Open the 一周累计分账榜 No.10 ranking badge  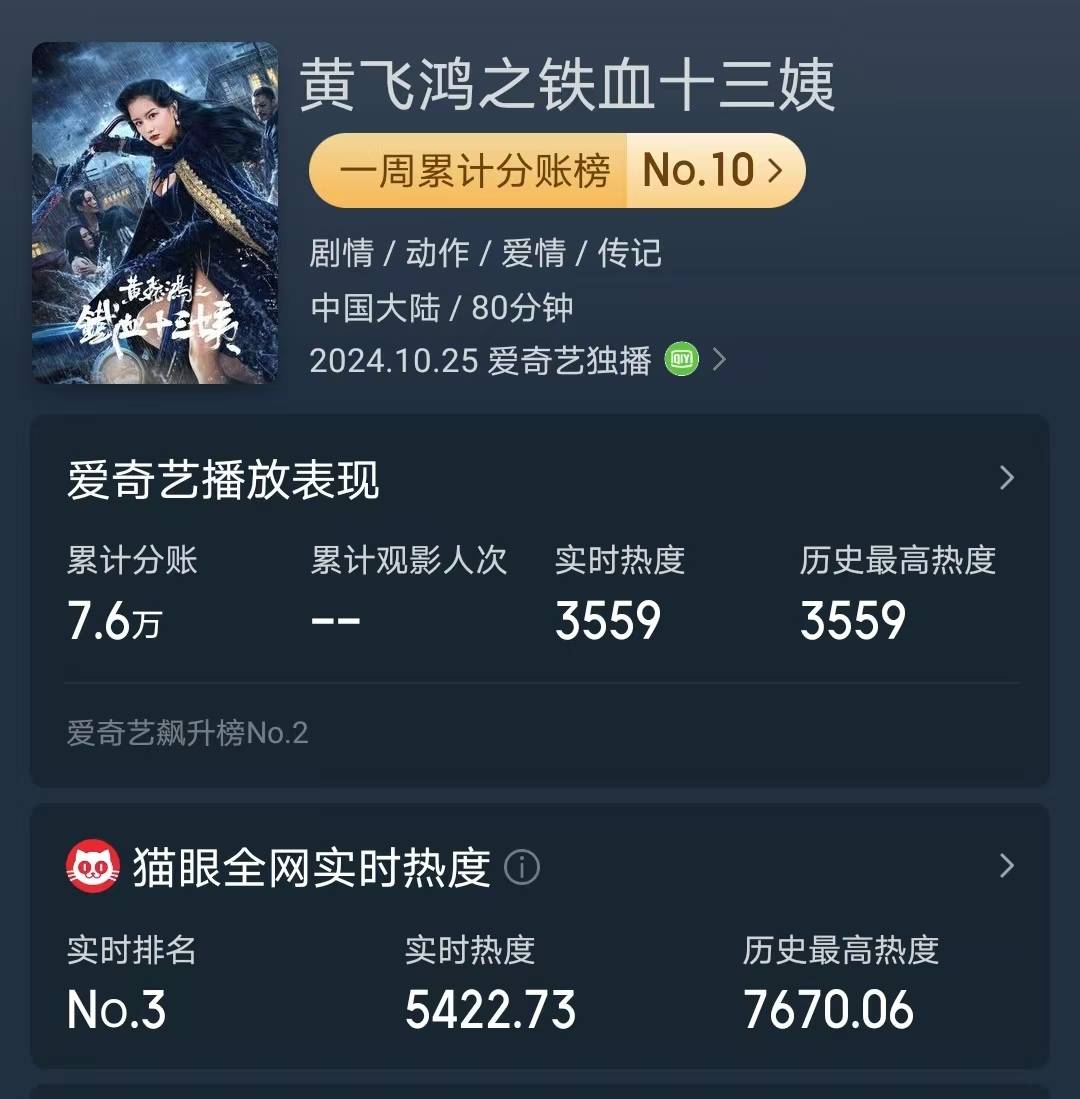[x=557, y=171]
